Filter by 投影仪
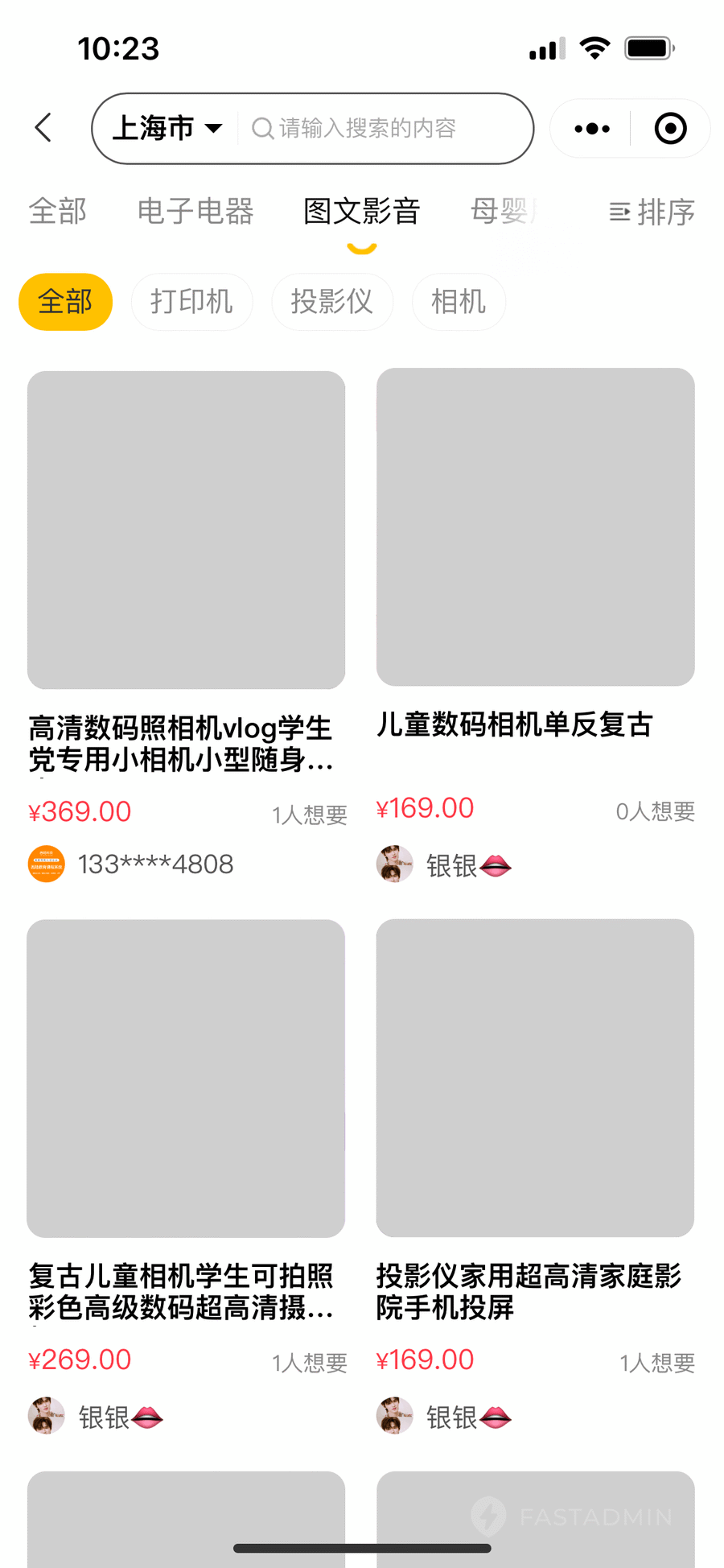 pyautogui.click(x=331, y=302)
